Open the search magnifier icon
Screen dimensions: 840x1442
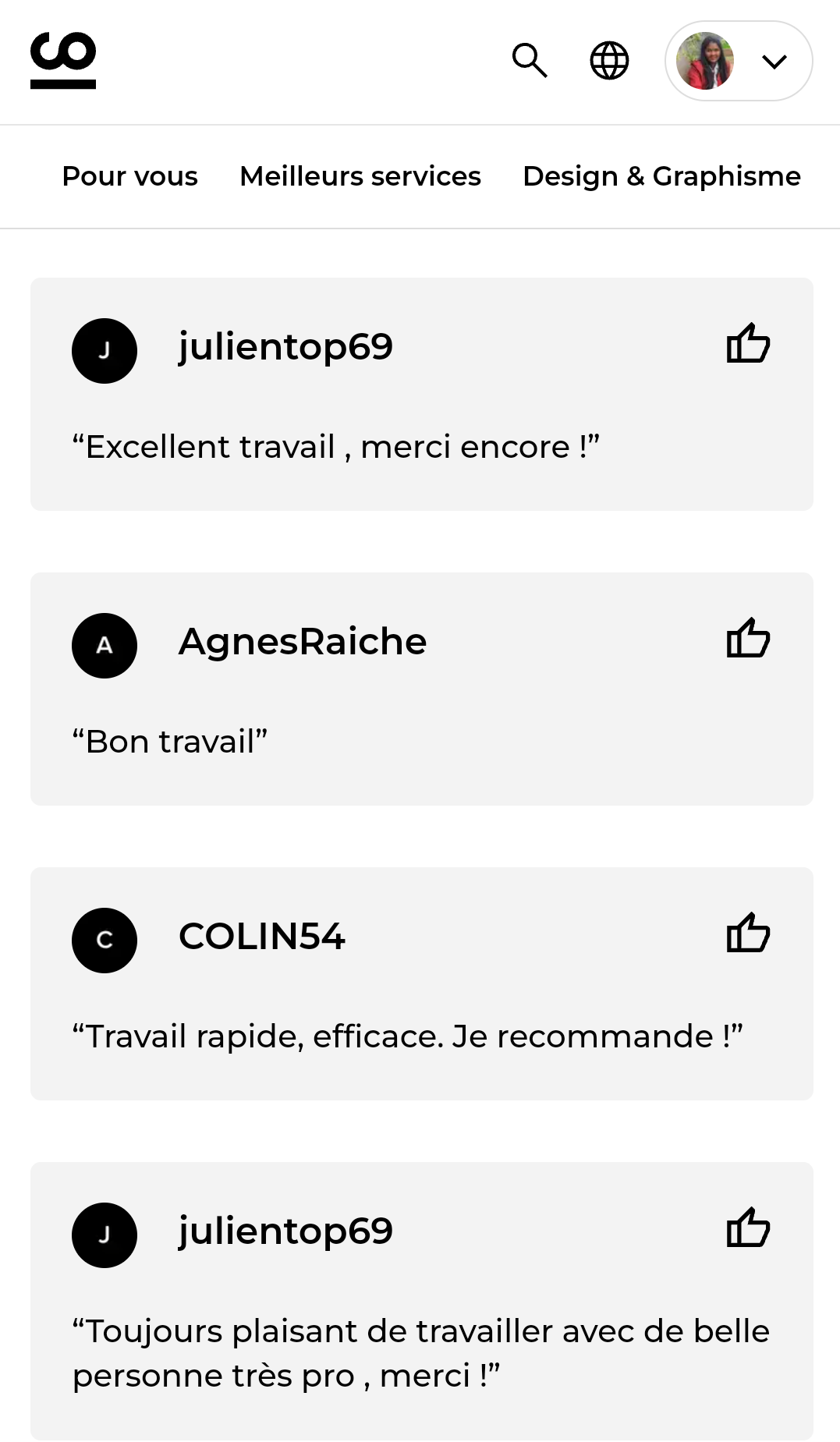click(530, 60)
